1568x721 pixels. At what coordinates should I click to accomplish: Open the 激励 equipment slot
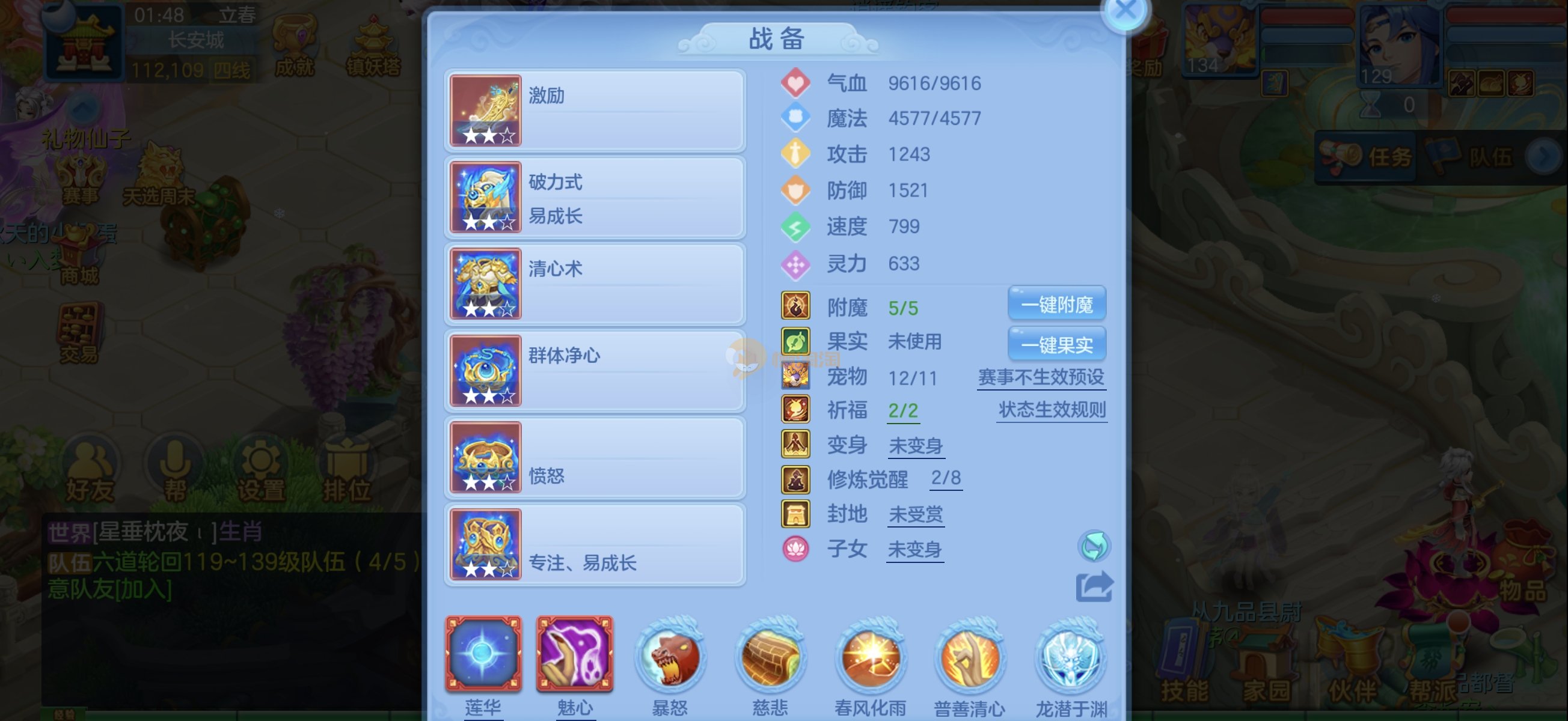pyautogui.click(x=595, y=111)
